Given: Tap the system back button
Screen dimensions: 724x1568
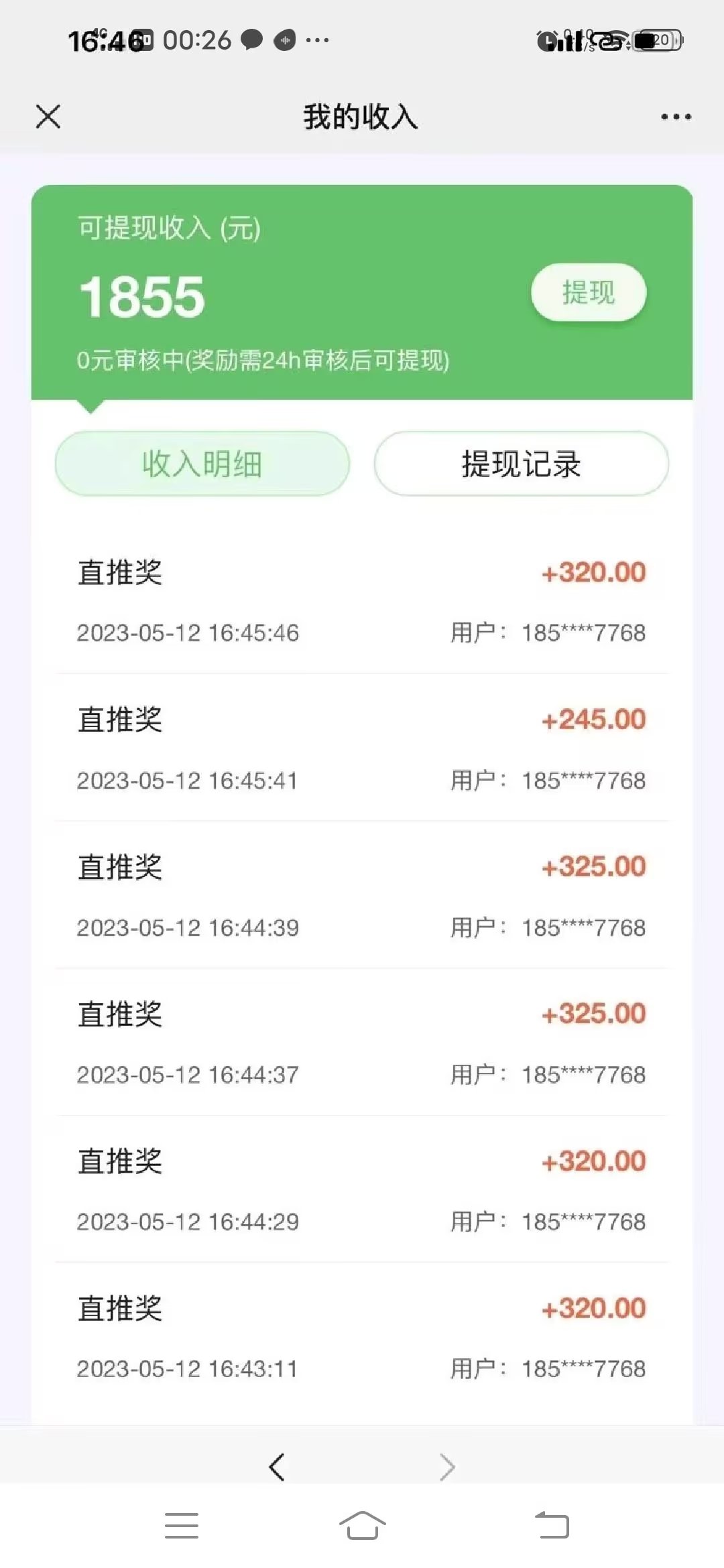Looking at the screenshot, I should point(552,1526).
